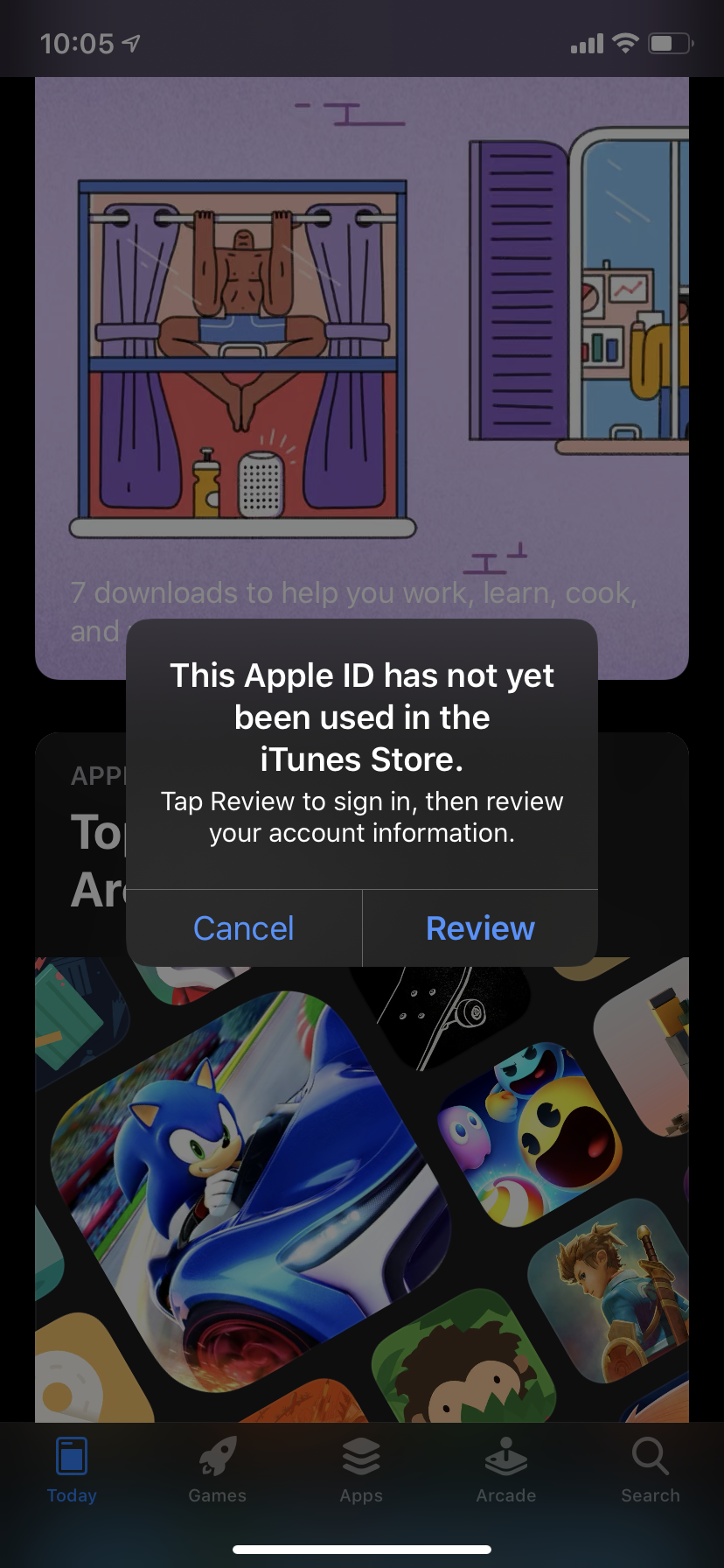The image size is (724, 1568).
Task: Tap Cancel on the Apple ID alert
Action: pyautogui.click(x=244, y=928)
